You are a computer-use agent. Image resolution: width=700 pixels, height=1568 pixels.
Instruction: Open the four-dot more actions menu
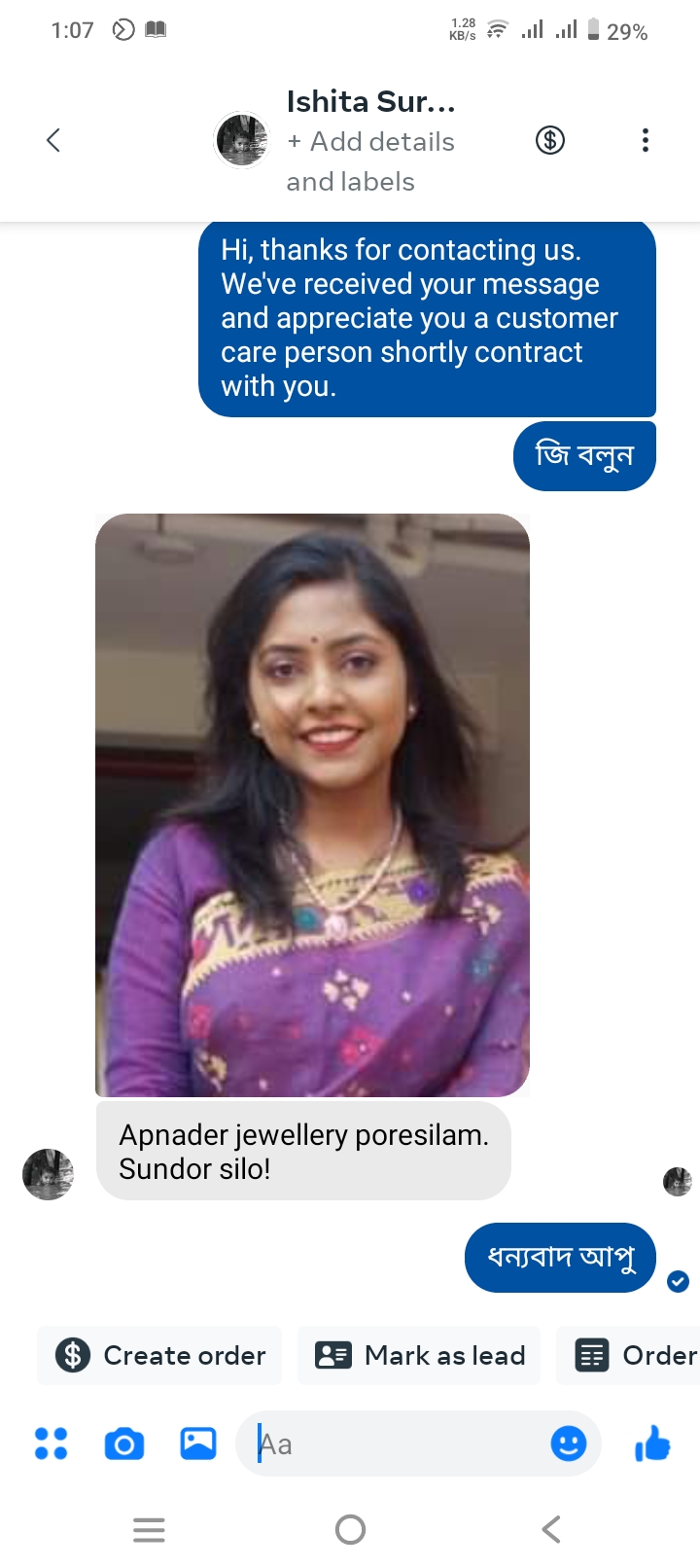[x=51, y=1443]
